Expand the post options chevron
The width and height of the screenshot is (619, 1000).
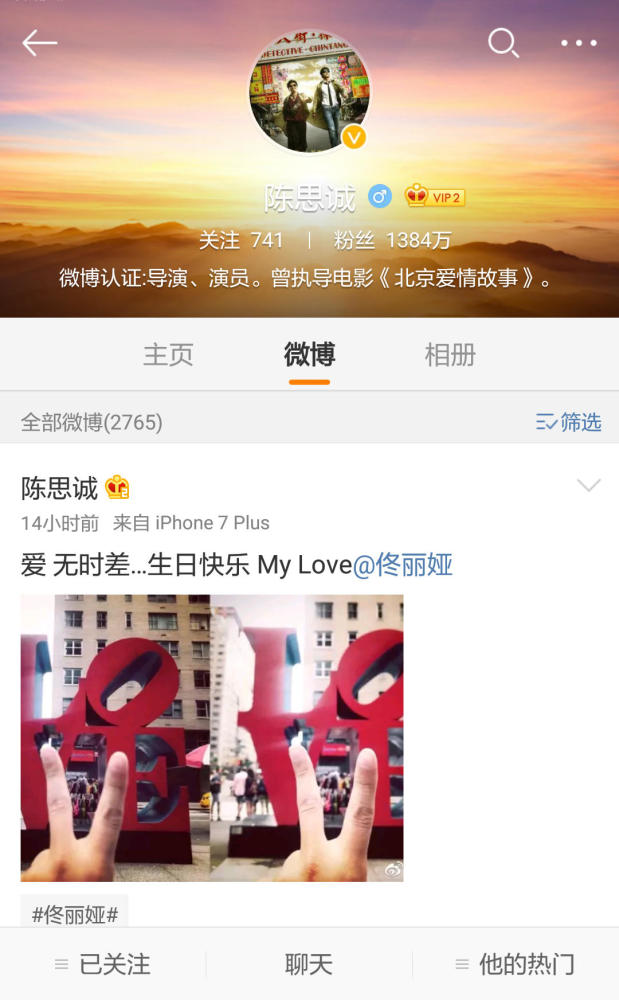[x=588, y=485]
